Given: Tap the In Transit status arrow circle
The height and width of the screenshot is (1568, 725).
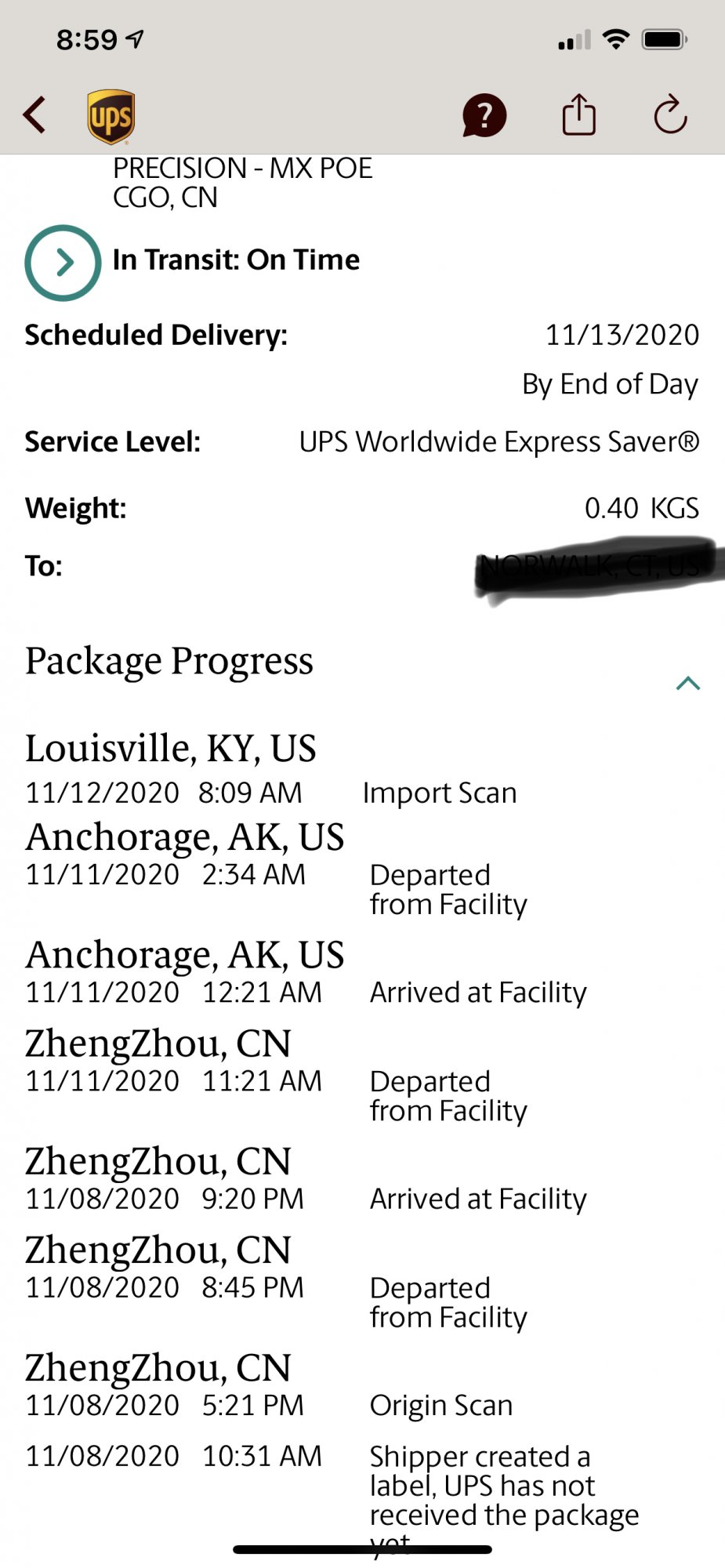Looking at the screenshot, I should point(63,263).
